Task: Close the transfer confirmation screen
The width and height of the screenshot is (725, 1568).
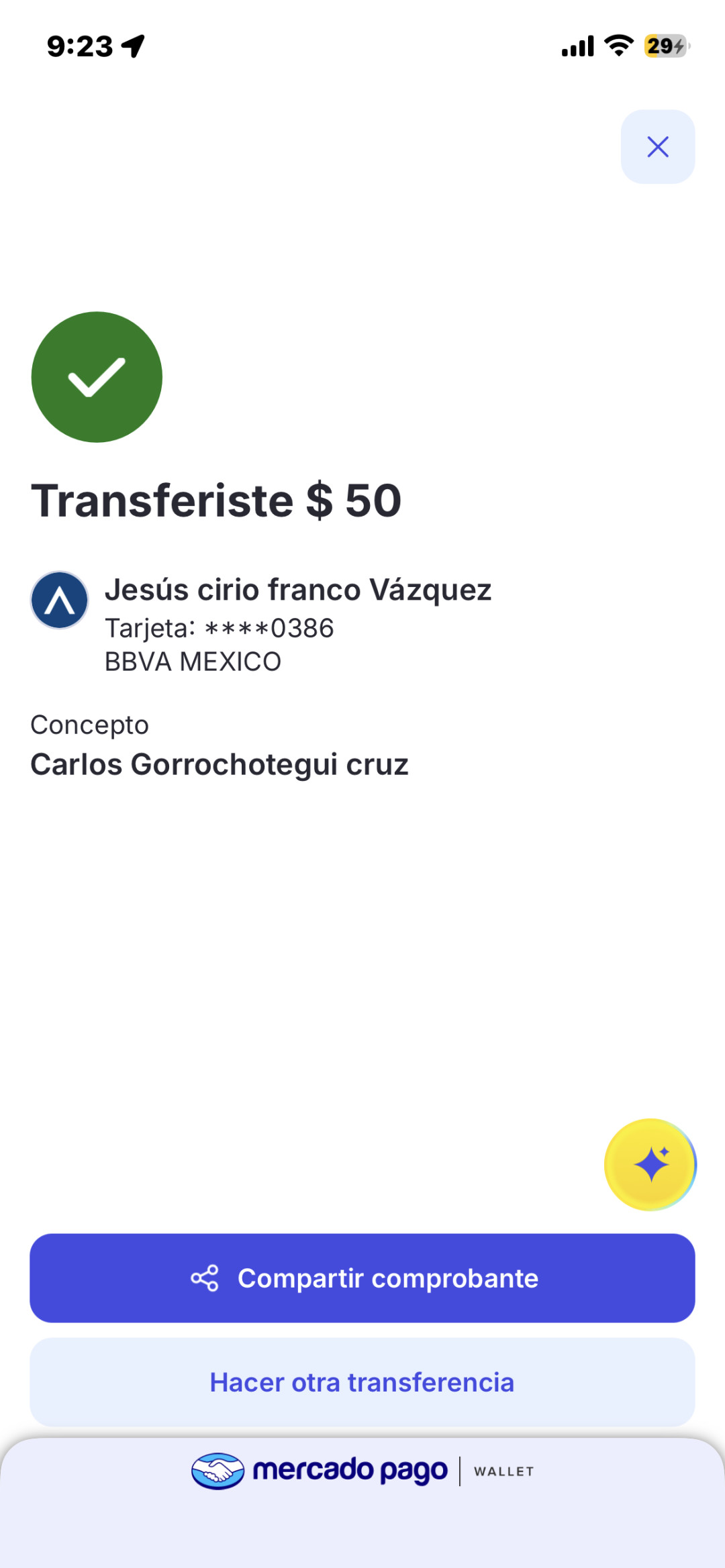Action: click(657, 147)
